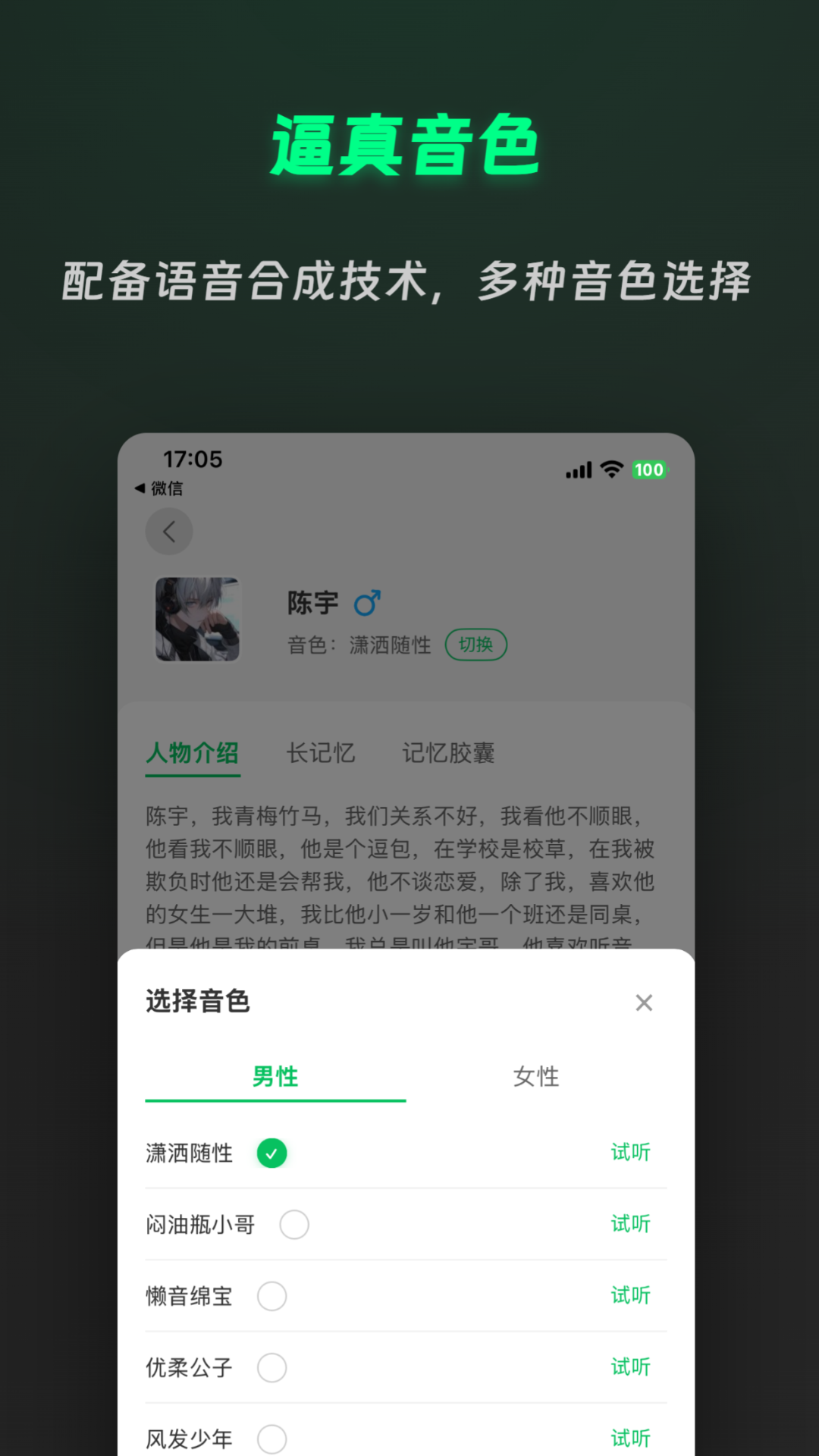Screen dimensions: 819x1456
Task: Click the male gender symbol beside 陈宇
Action: (369, 603)
